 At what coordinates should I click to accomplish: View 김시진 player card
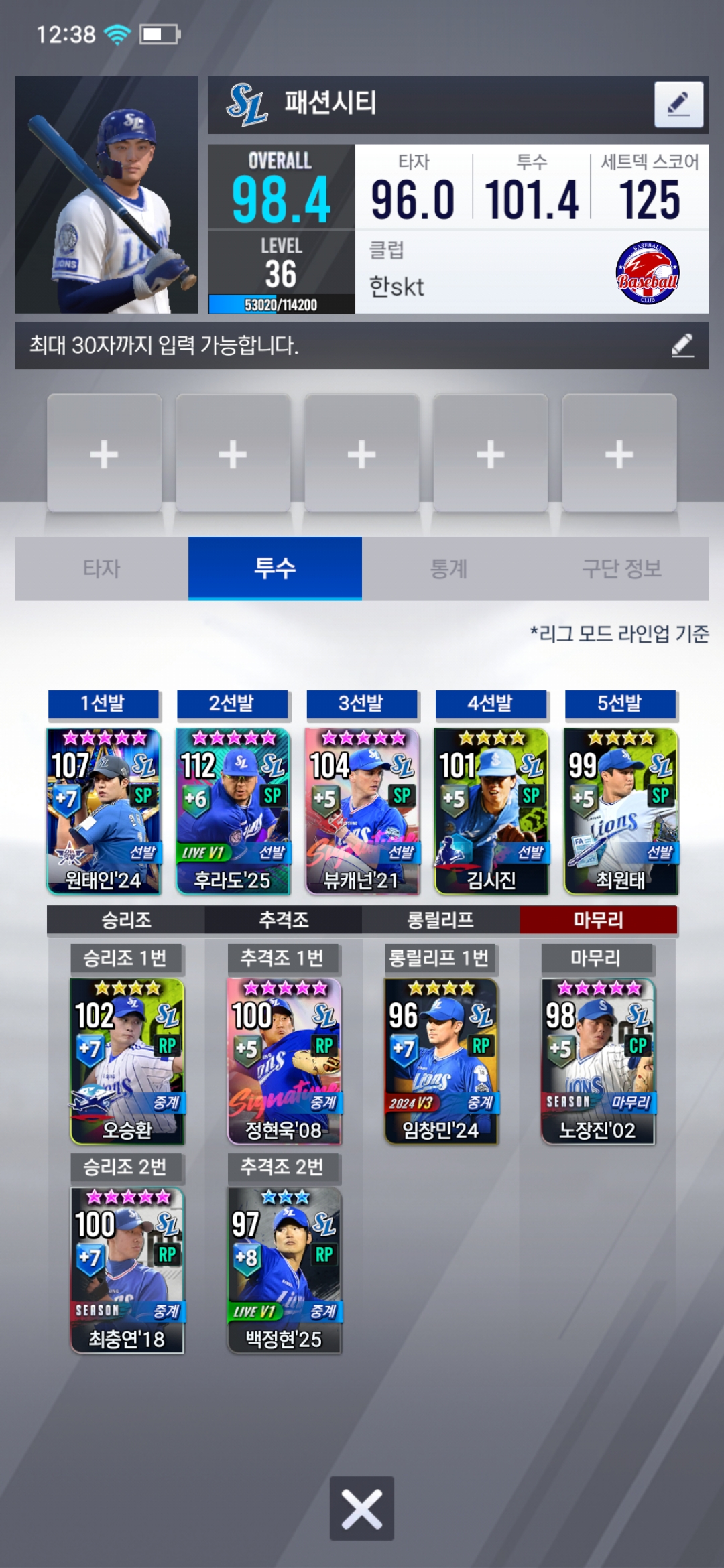point(491,811)
